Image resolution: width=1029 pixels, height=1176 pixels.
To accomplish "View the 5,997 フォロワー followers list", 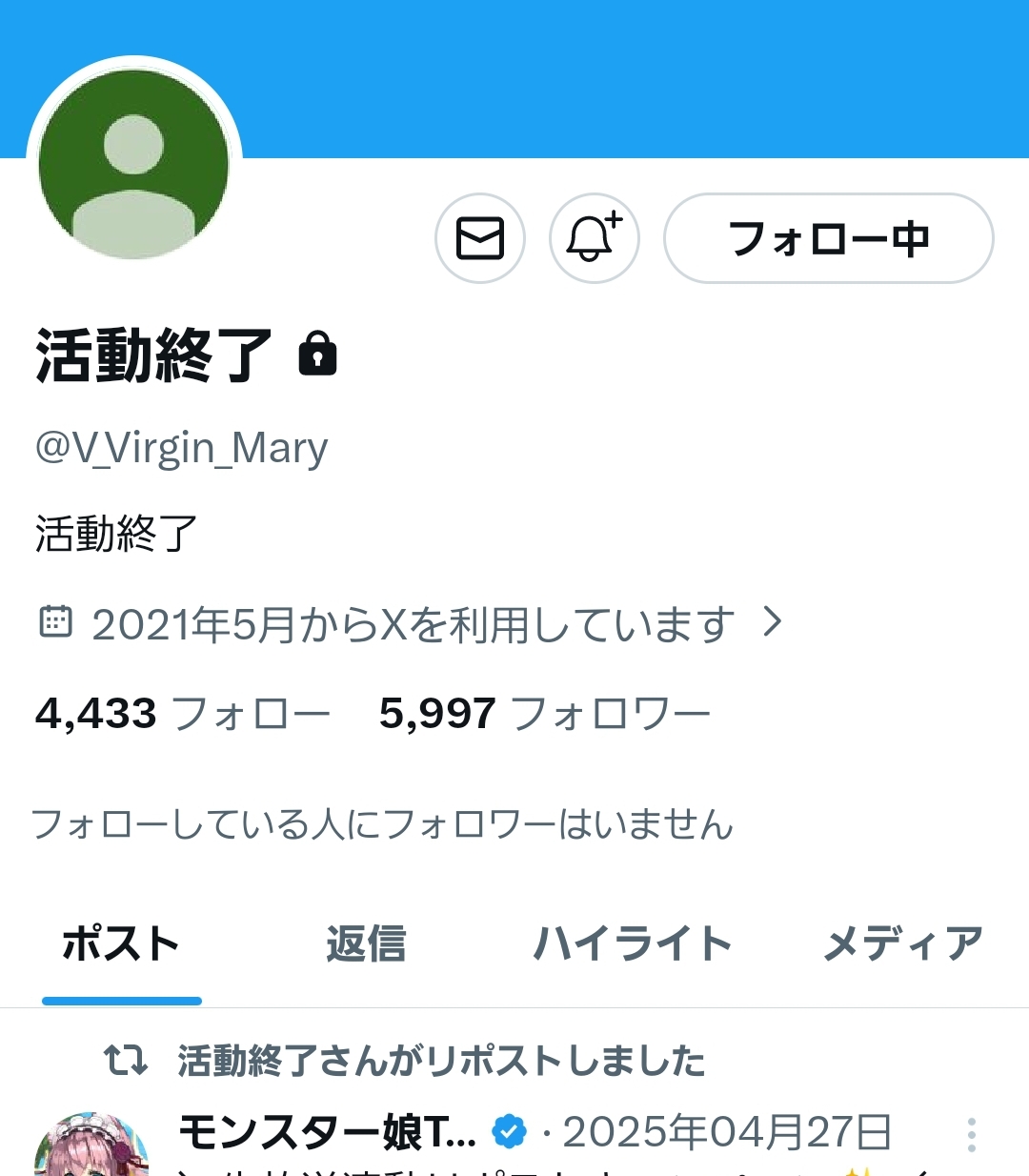I will [x=545, y=714].
